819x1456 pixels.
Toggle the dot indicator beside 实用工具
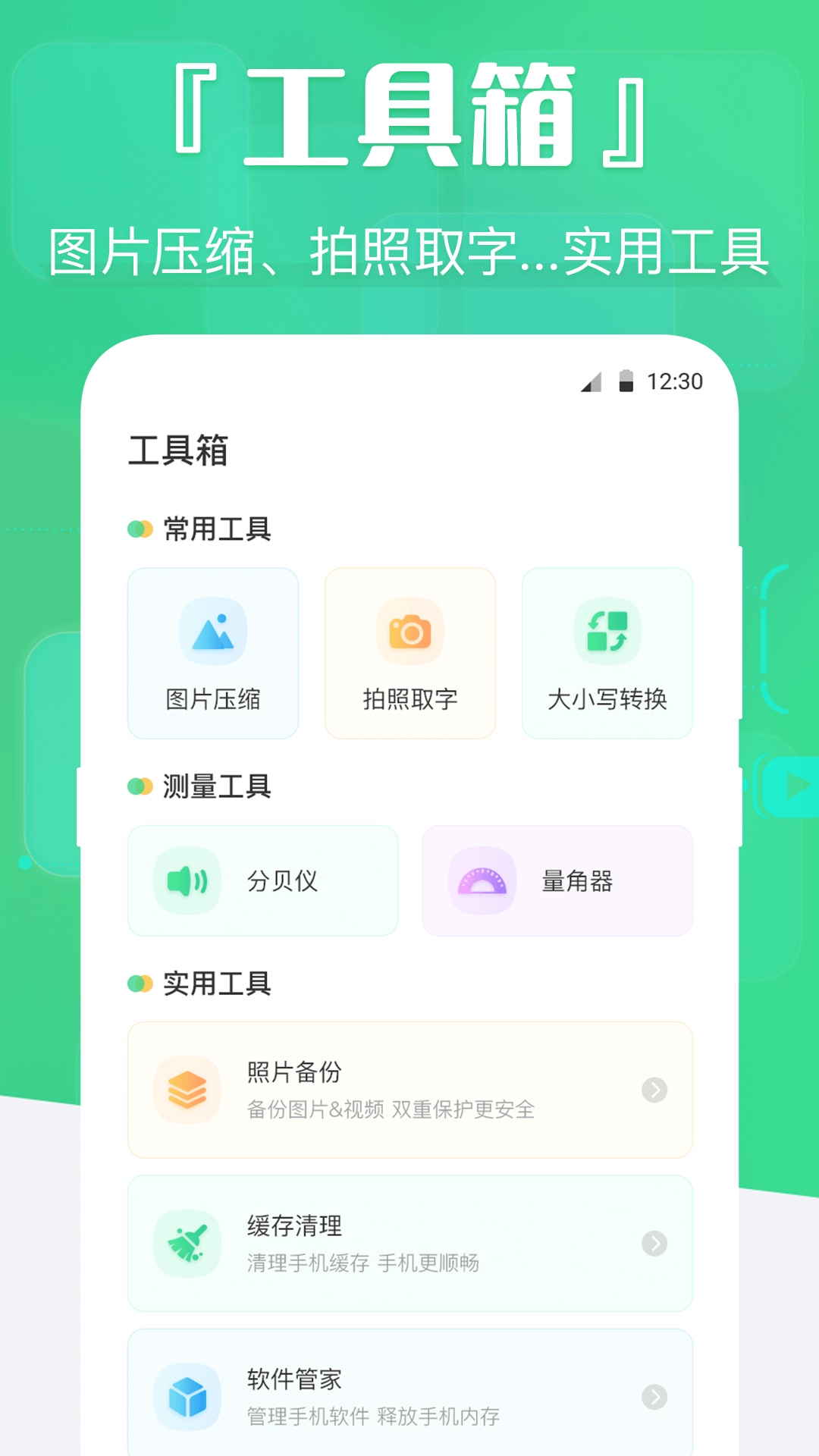140,984
